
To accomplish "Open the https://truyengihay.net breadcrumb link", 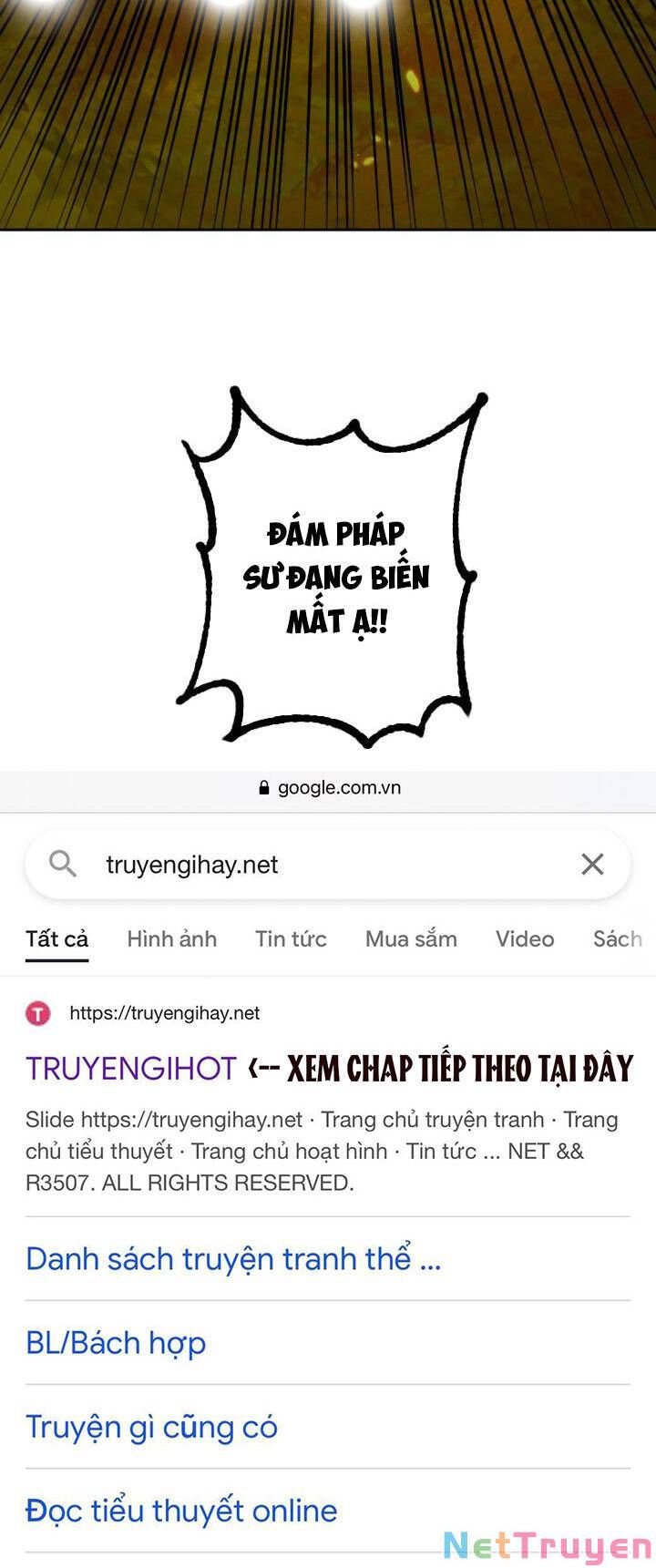I will pyautogui.click(x=164, y=1013).
